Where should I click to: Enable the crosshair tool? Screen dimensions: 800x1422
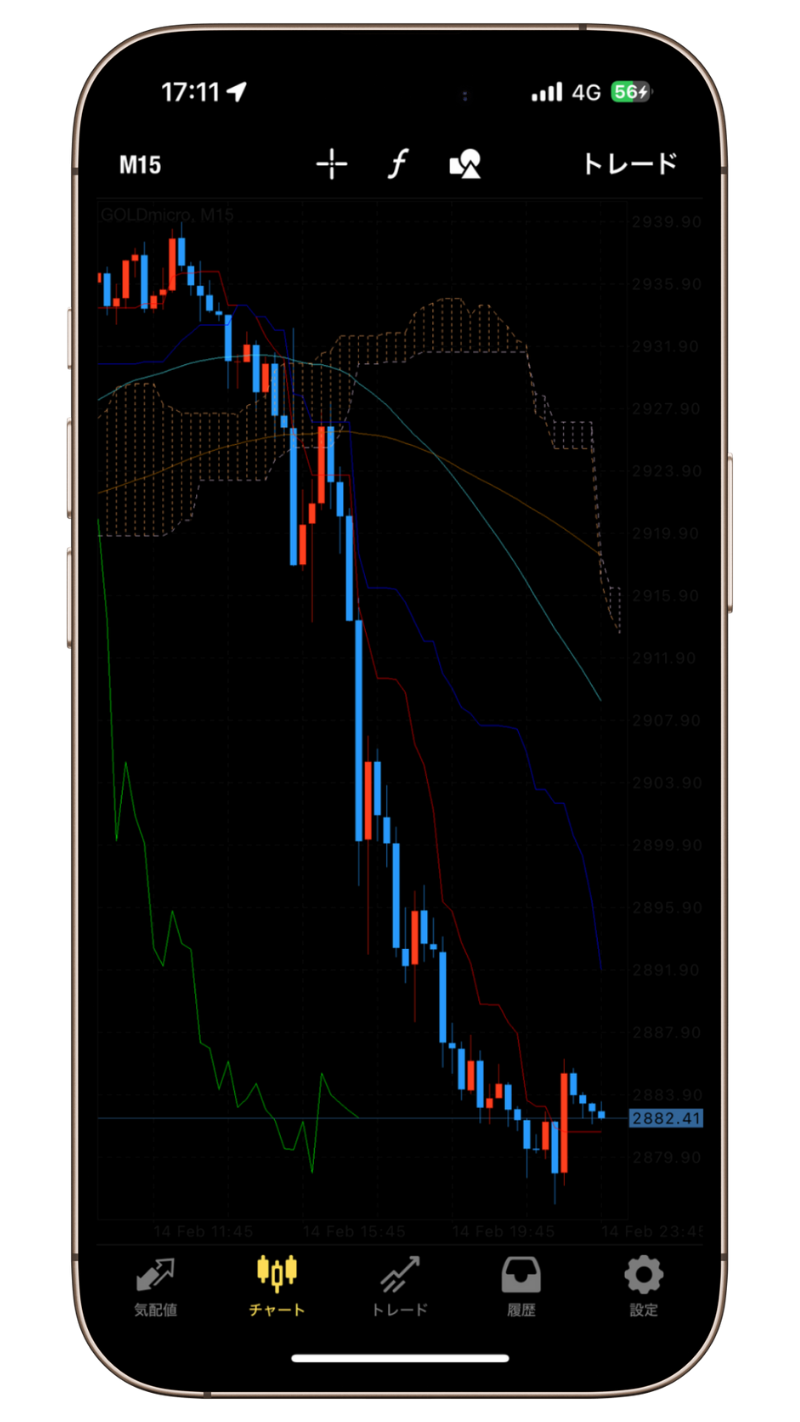pyautogui.click(x=332, y=164)
